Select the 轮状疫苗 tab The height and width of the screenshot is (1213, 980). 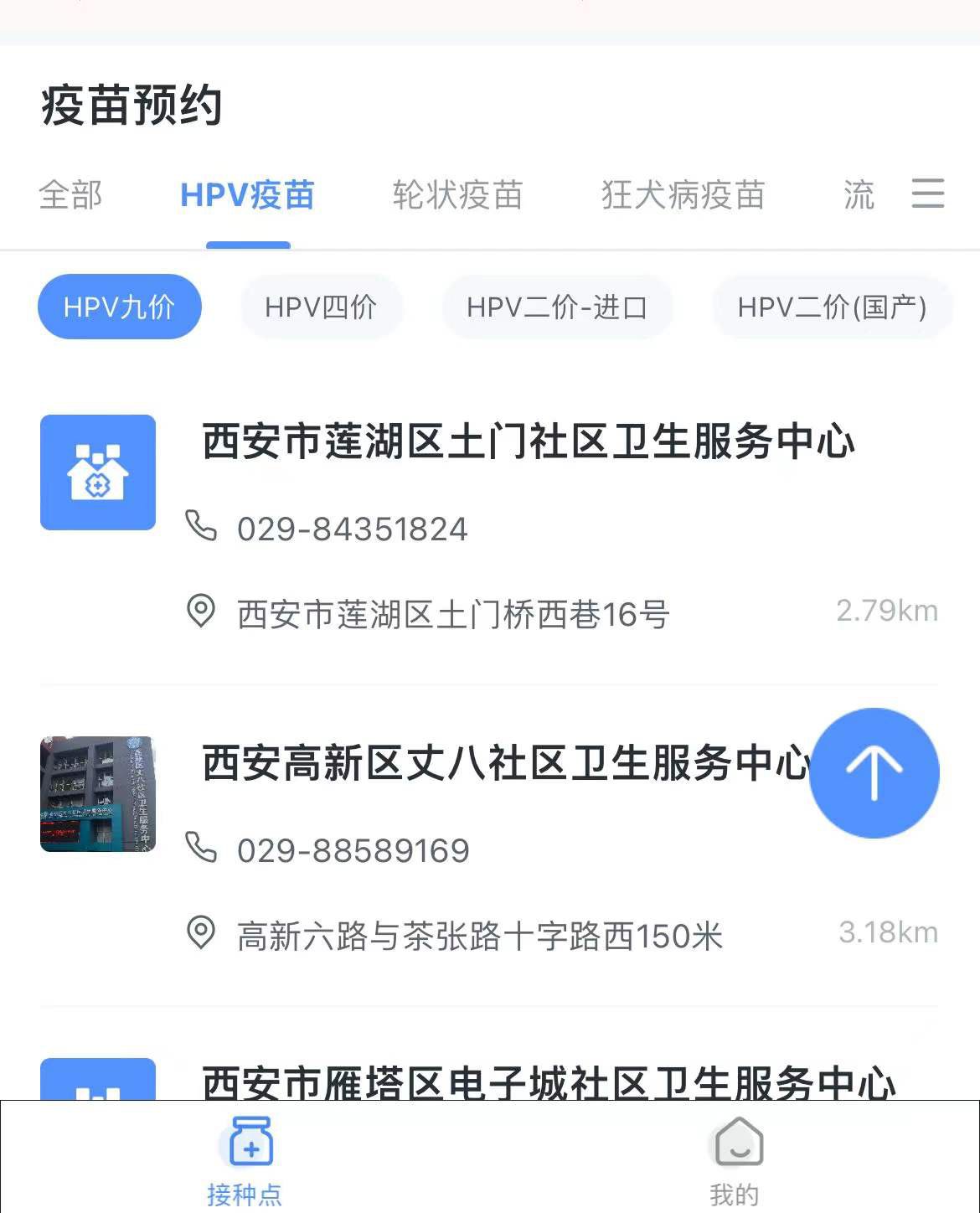pyautogui.click(x=457, y=195)
